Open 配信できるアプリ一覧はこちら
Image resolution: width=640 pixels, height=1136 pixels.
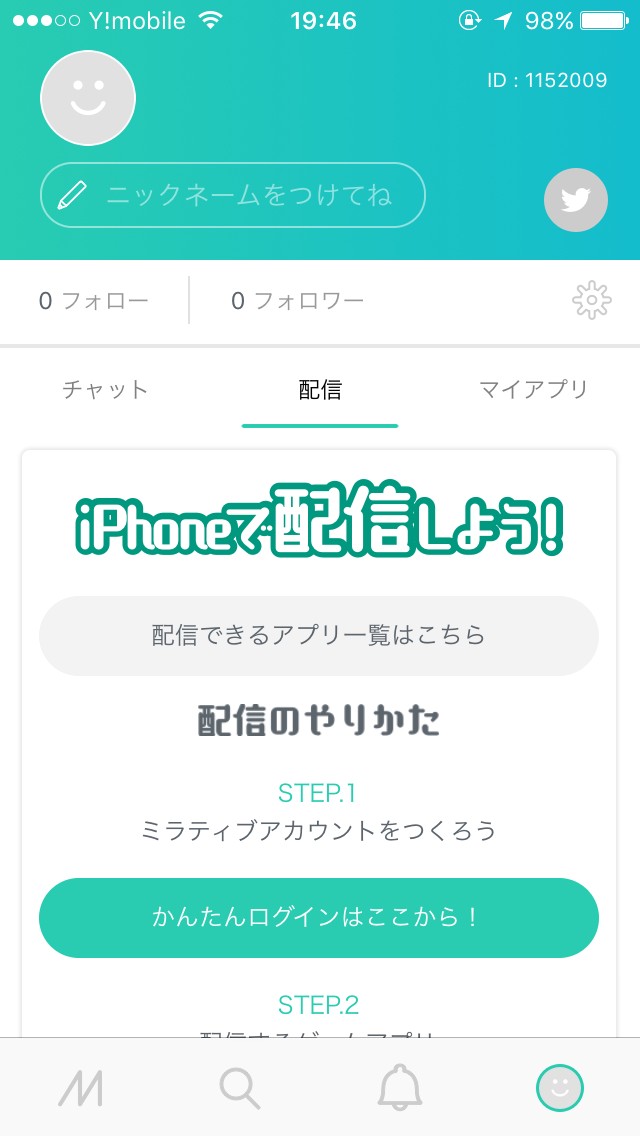pos(319,635)
